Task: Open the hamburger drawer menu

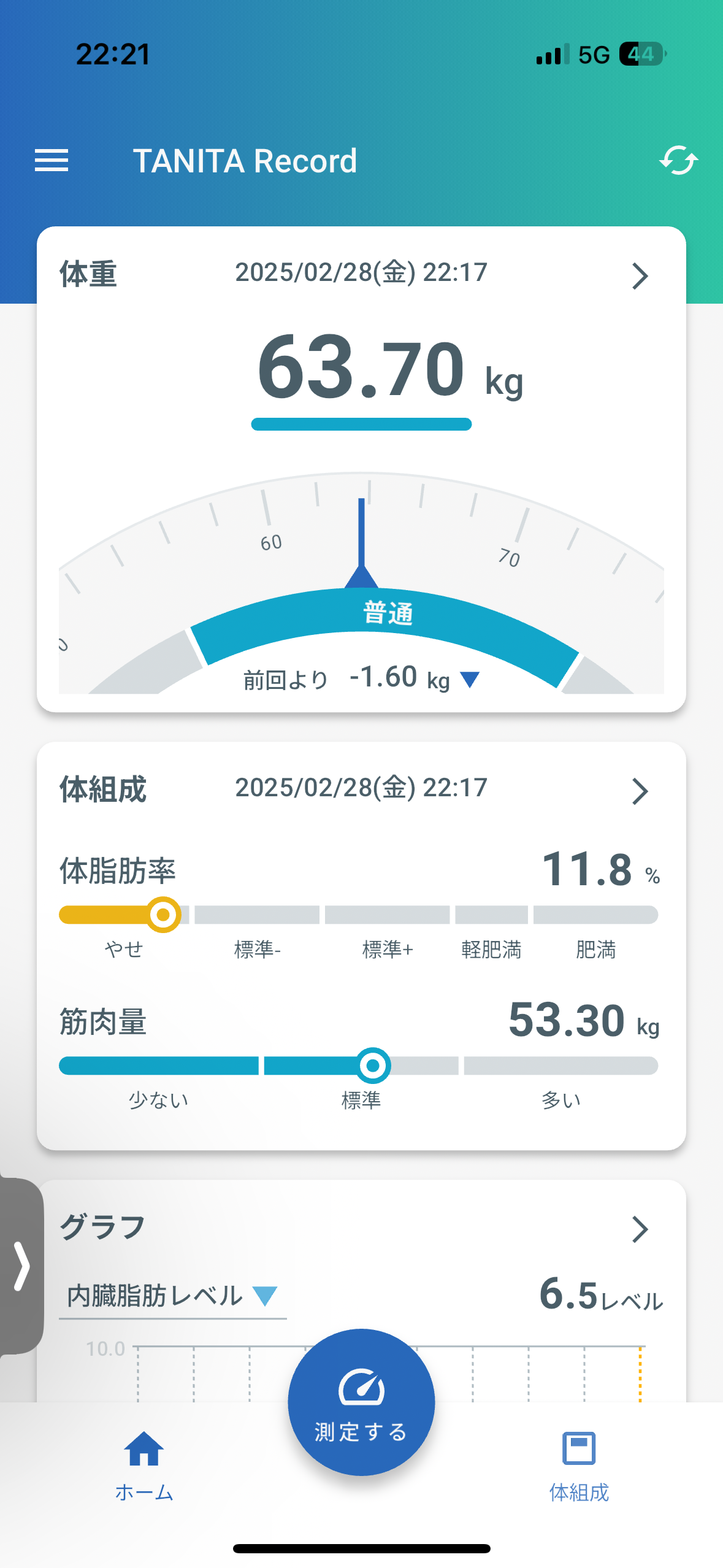Action: click(52, 161)
